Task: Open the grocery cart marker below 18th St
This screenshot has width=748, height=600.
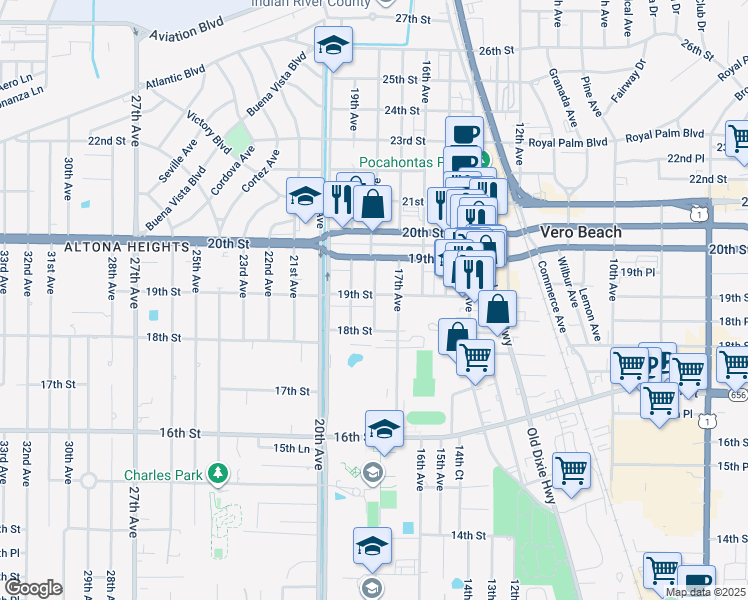Action: 476,362
